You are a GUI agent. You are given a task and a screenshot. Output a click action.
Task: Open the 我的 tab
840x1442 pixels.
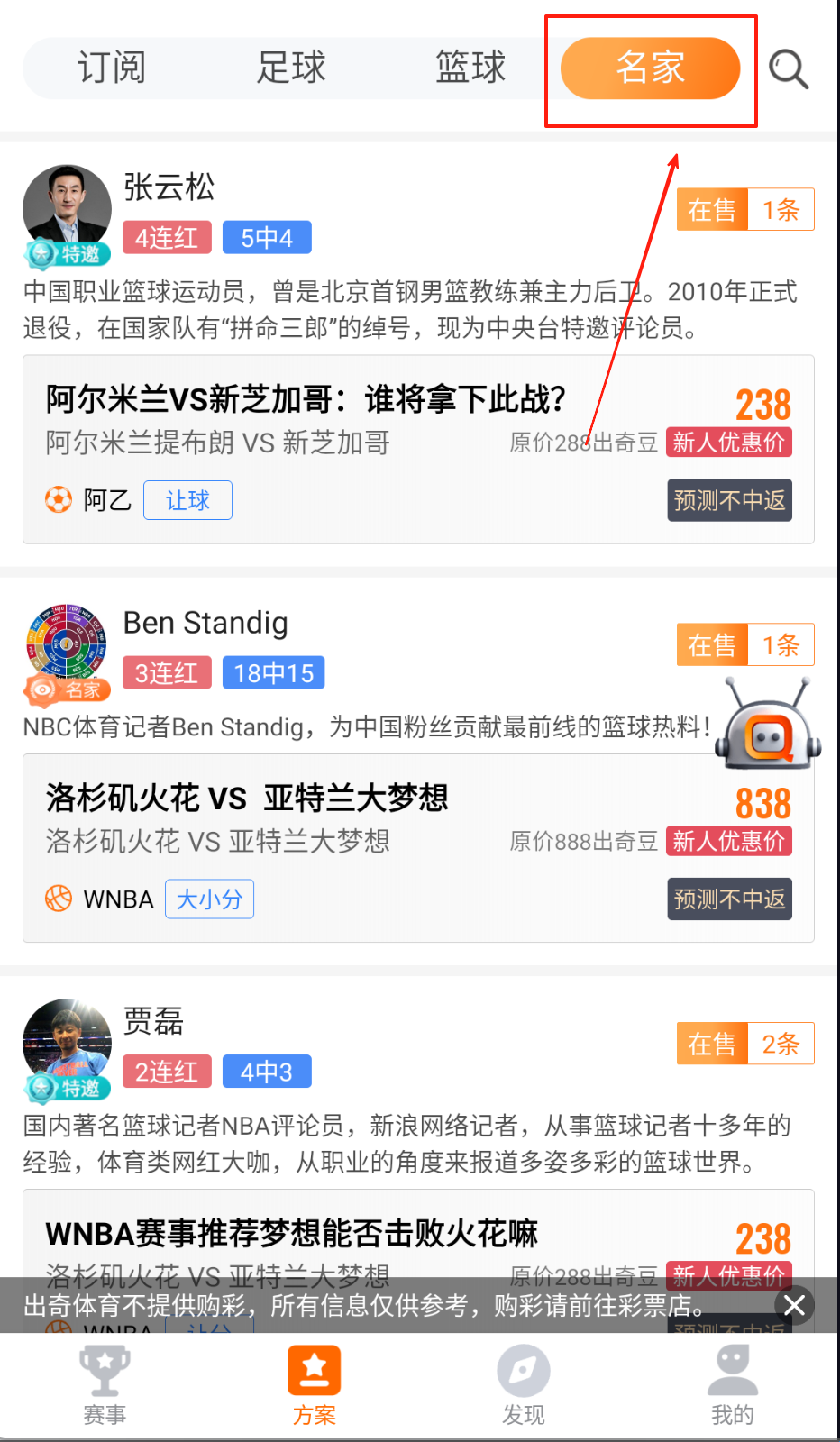[732, 1385]
